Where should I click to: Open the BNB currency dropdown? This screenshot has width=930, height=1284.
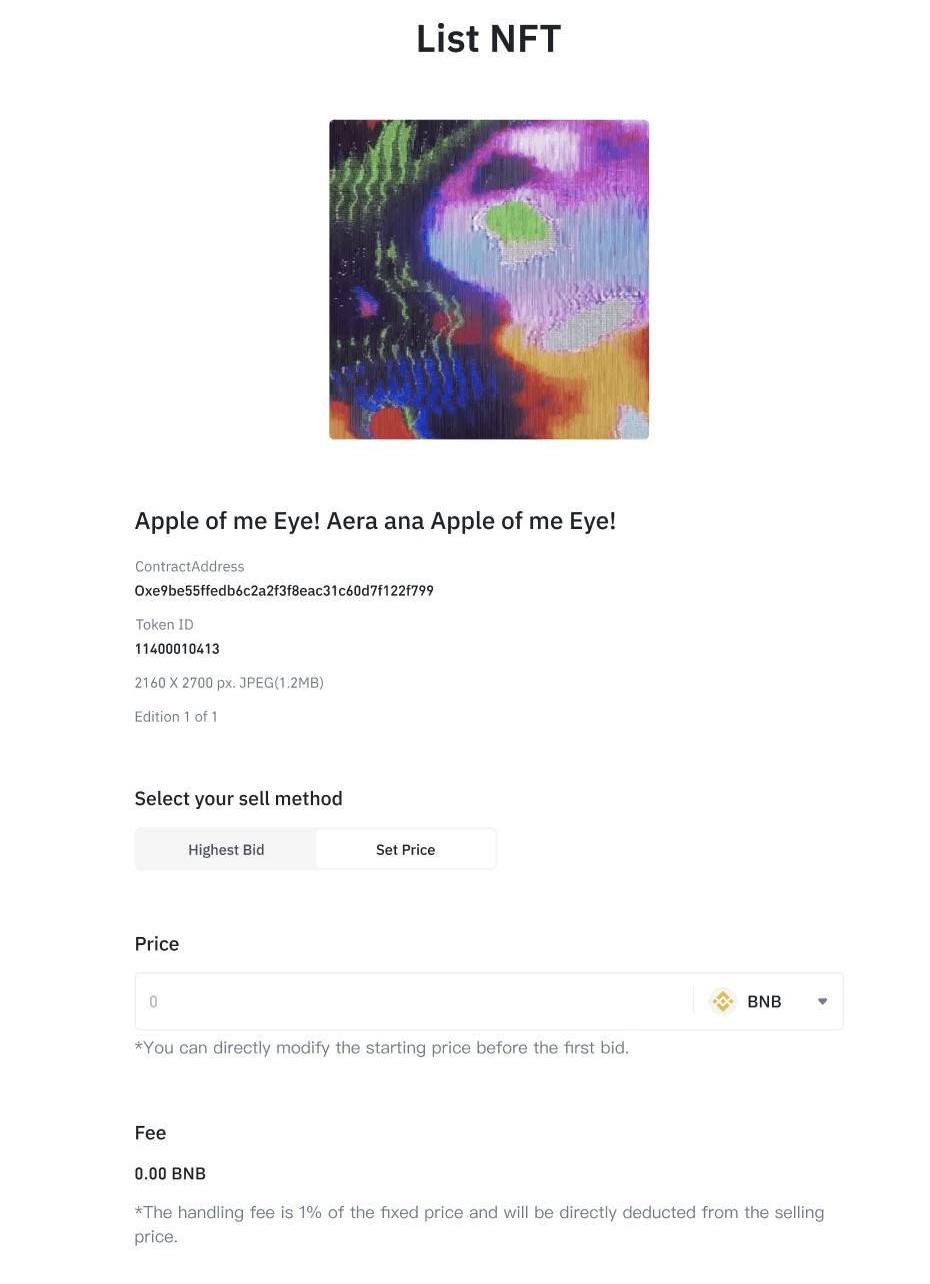[768, 1001]
